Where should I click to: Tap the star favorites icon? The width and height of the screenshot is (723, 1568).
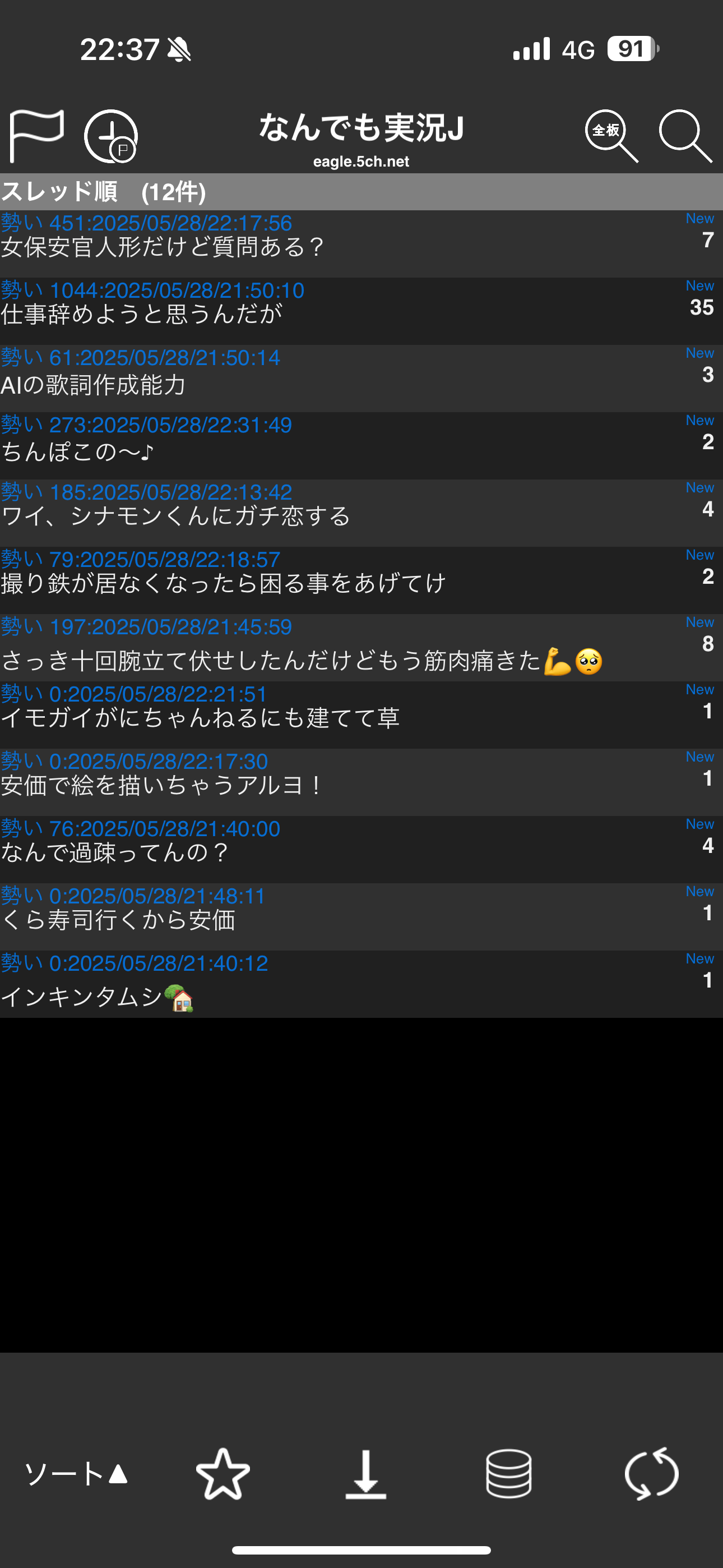pyautogui.click(x=223, y=1474)
